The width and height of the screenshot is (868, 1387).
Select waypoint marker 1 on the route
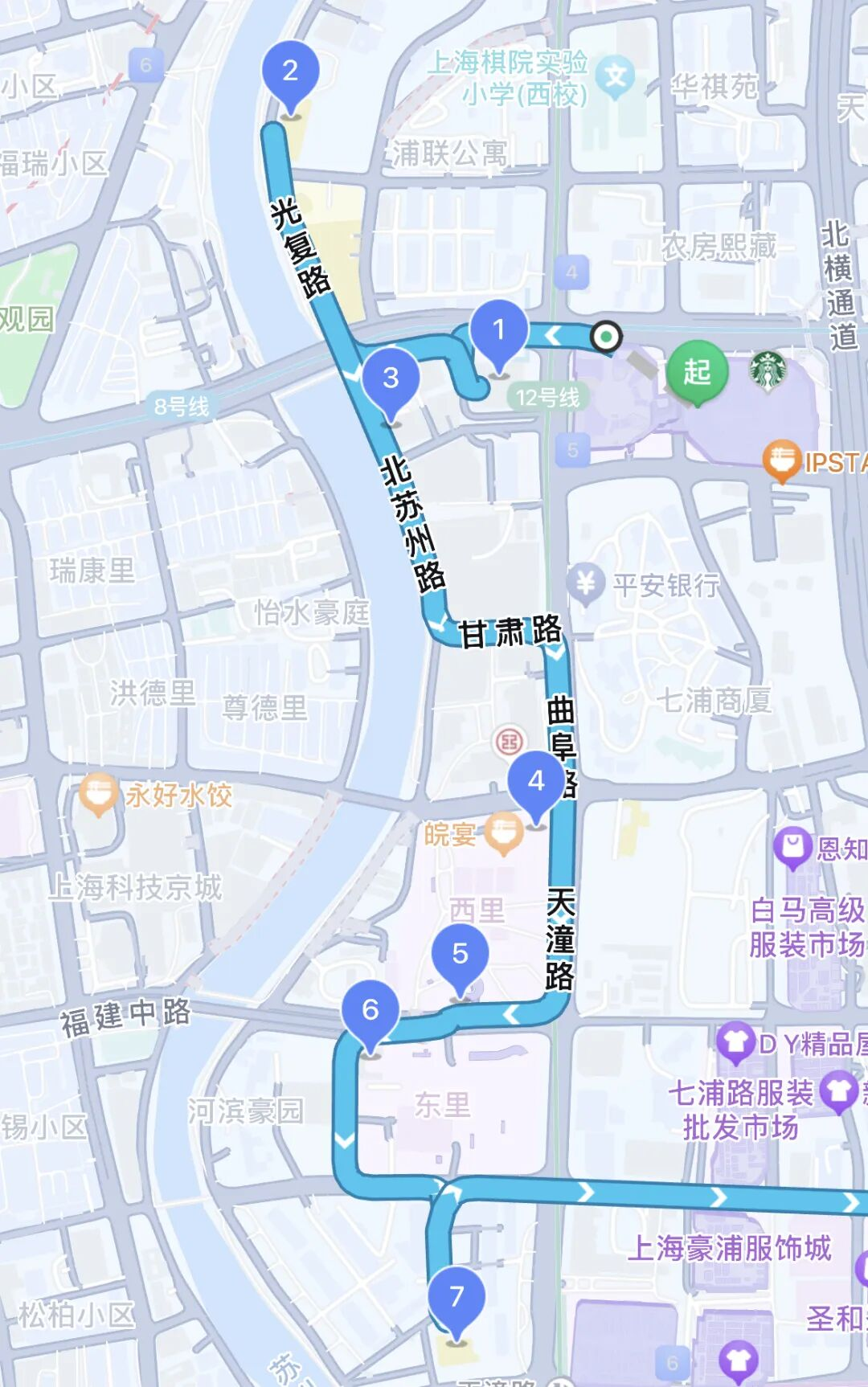pos(499,329)
